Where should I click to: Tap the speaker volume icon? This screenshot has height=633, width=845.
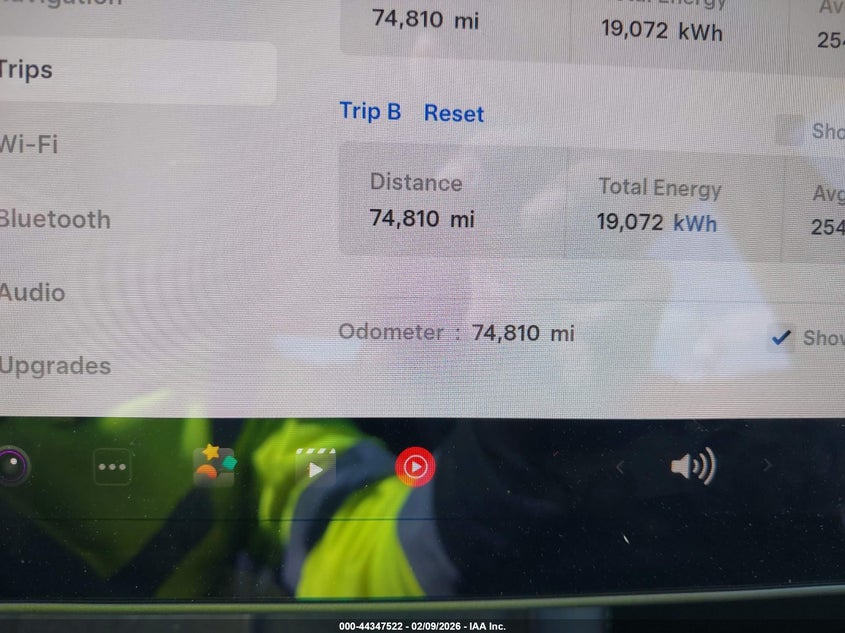coord(692,466)
